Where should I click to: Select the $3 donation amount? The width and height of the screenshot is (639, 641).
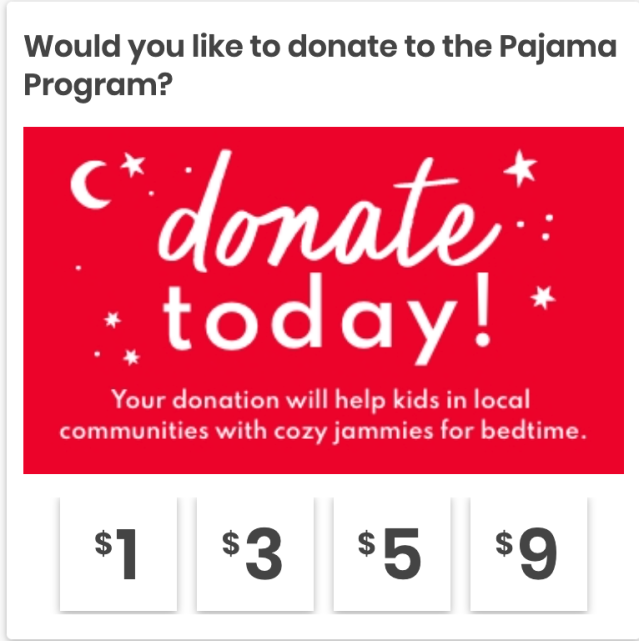(x=255, y=554)
